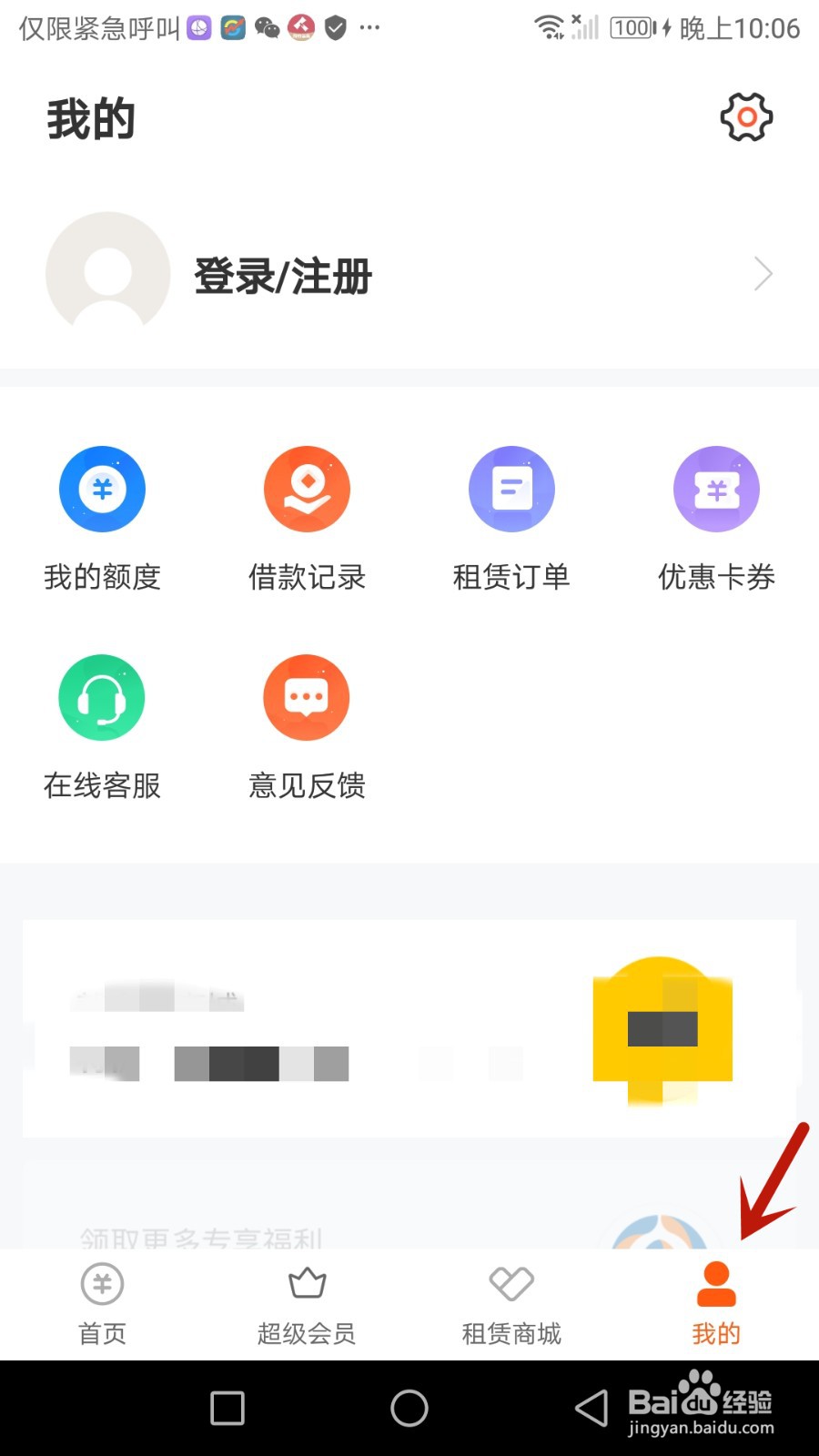Open the settings gear icon
The width and height of the screenshot is (819, 1456).
746,116
